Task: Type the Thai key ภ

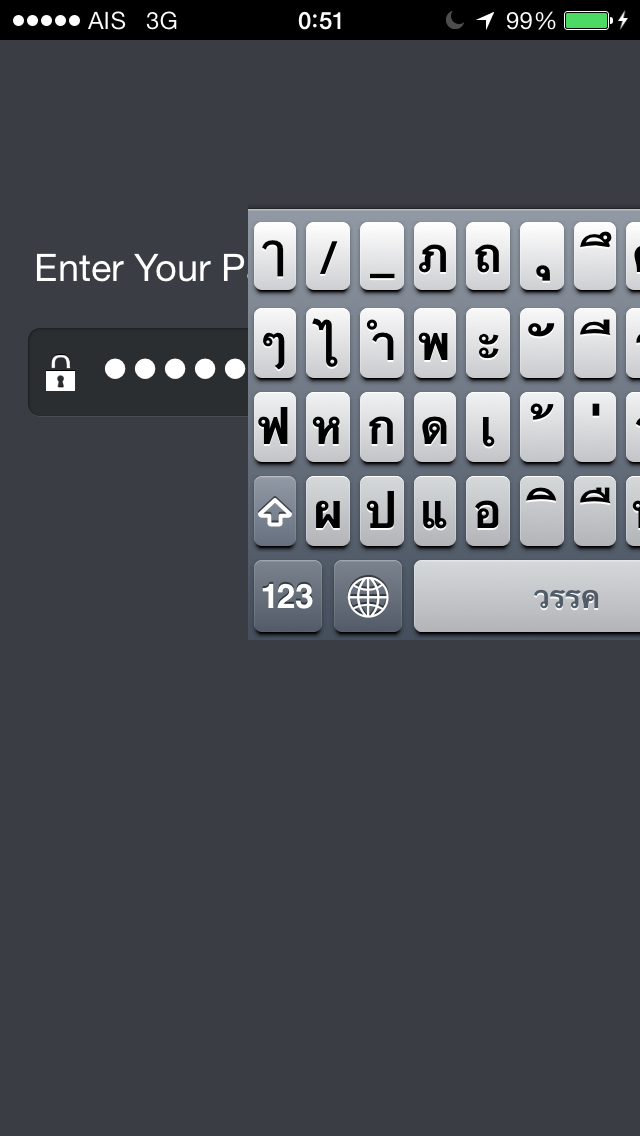Action: 434,257
